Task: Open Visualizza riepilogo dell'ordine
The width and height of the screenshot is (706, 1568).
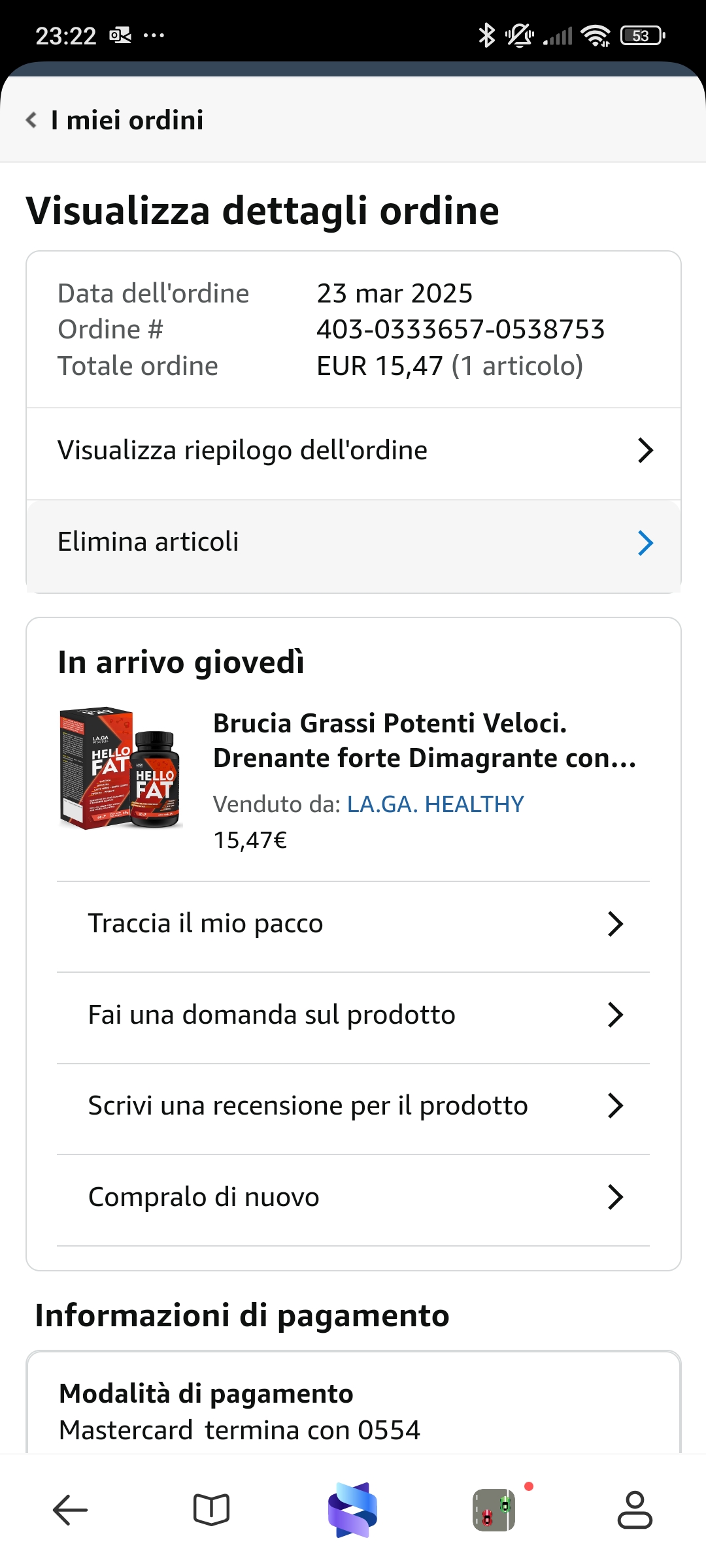Action: [353, 451]
